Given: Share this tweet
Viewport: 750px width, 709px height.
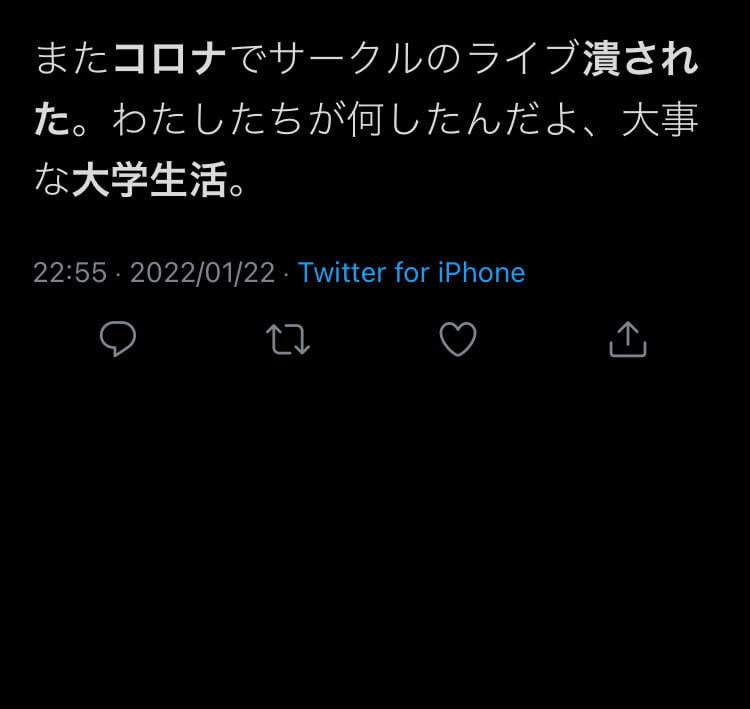Looking at the screenshot, I should [628, 340].
